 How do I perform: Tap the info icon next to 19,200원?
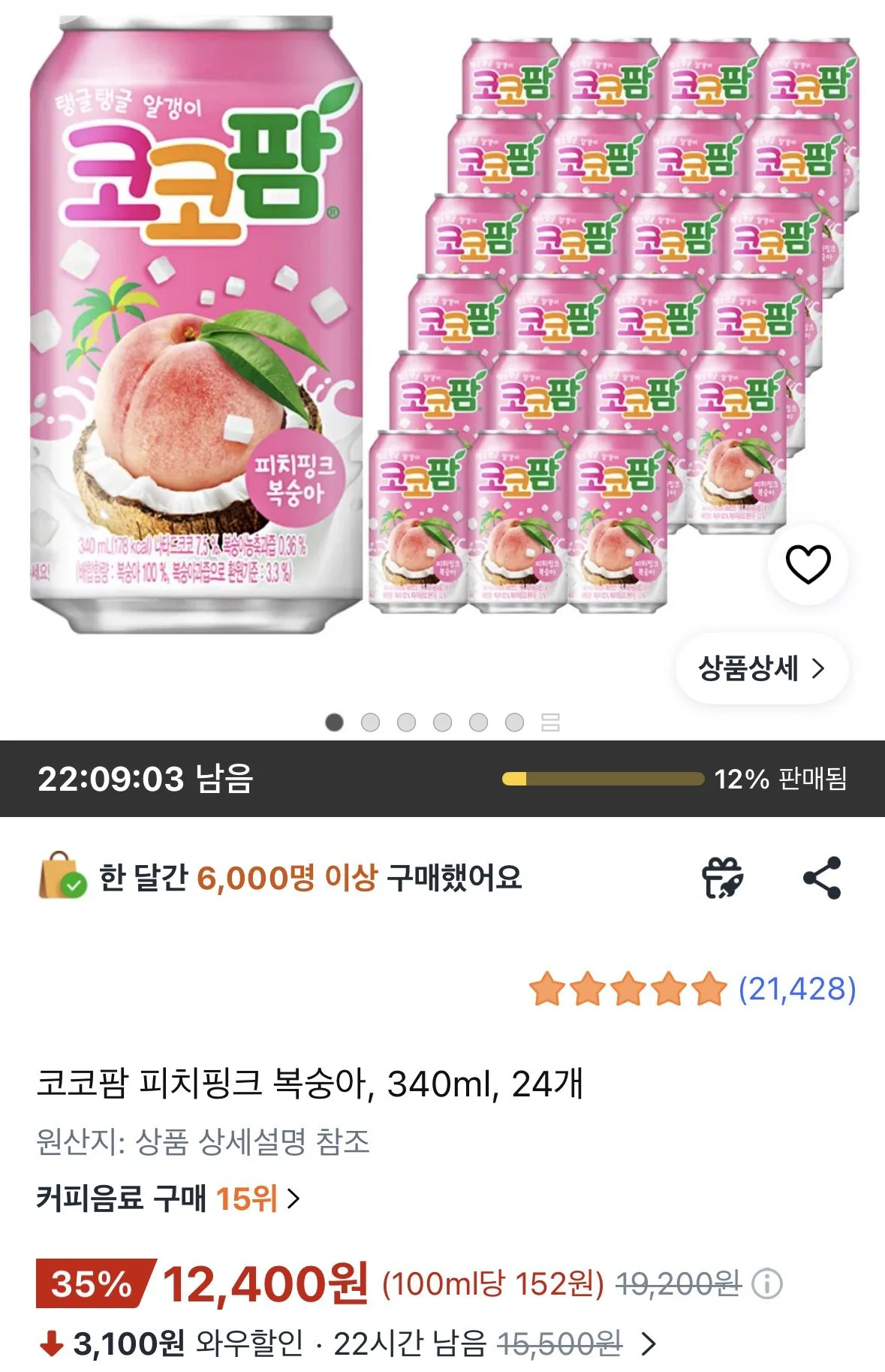tap(767, 1284)
